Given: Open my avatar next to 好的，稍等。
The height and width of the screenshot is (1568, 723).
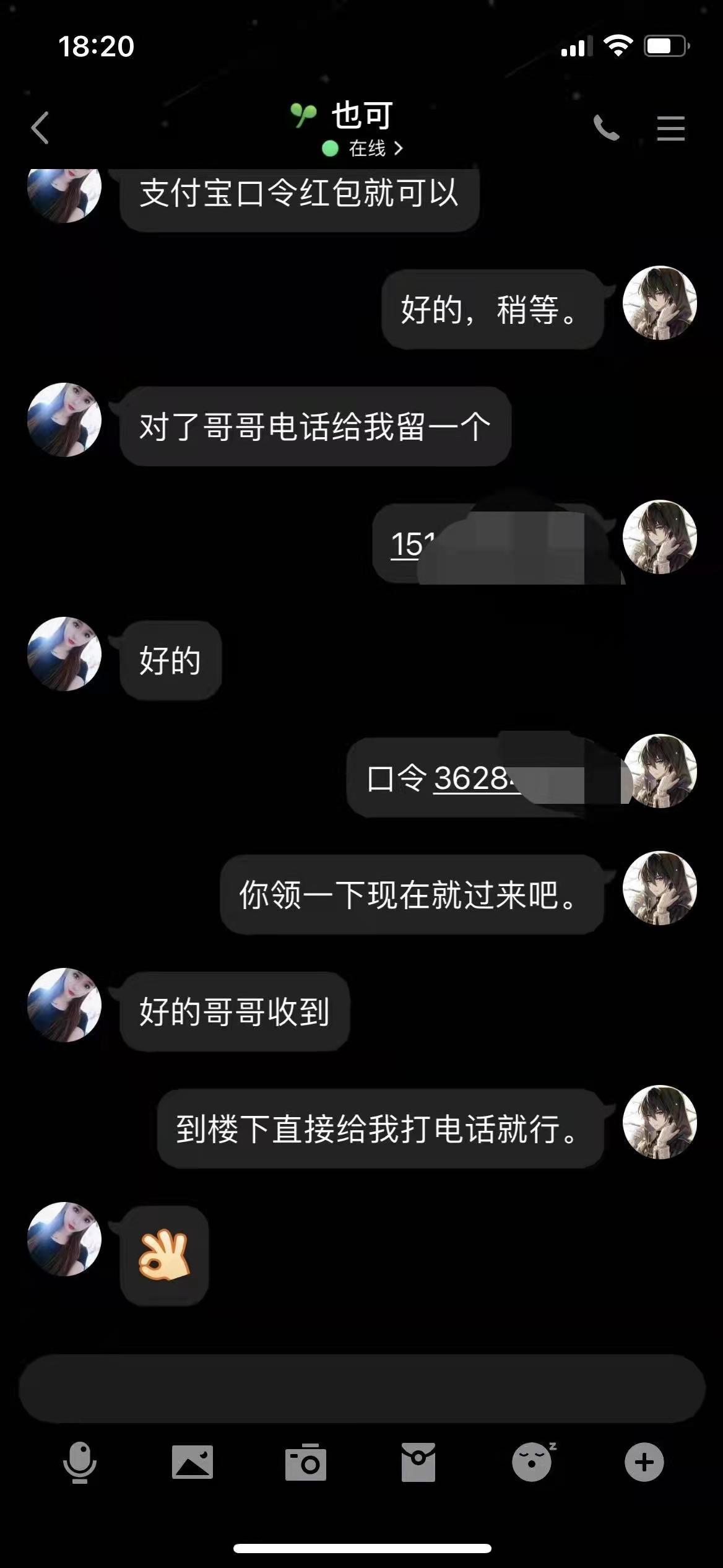Looking at the screenshot, I should click(659, 303).
